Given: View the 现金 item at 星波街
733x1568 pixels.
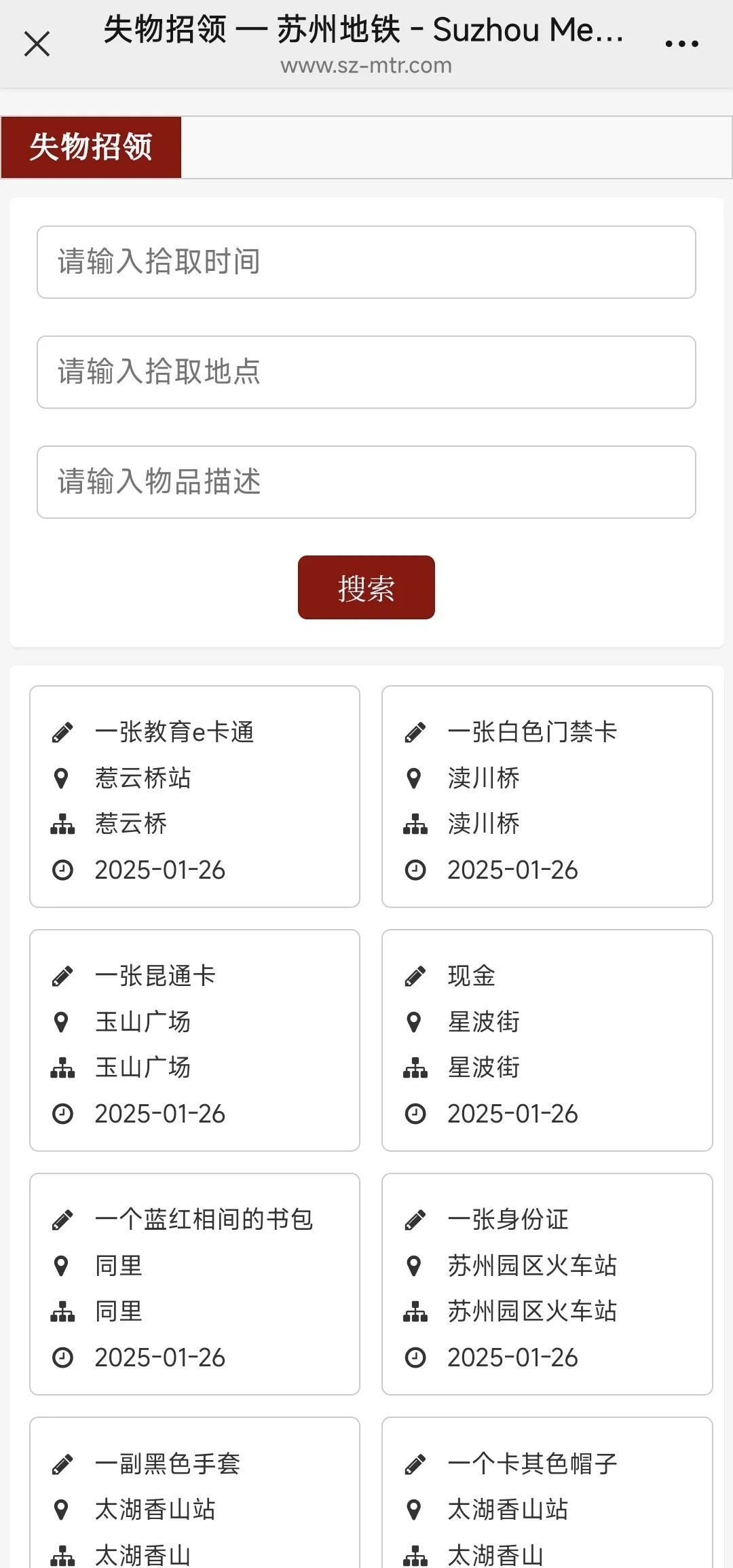Looking at the screenshot, I should 547,1040.
